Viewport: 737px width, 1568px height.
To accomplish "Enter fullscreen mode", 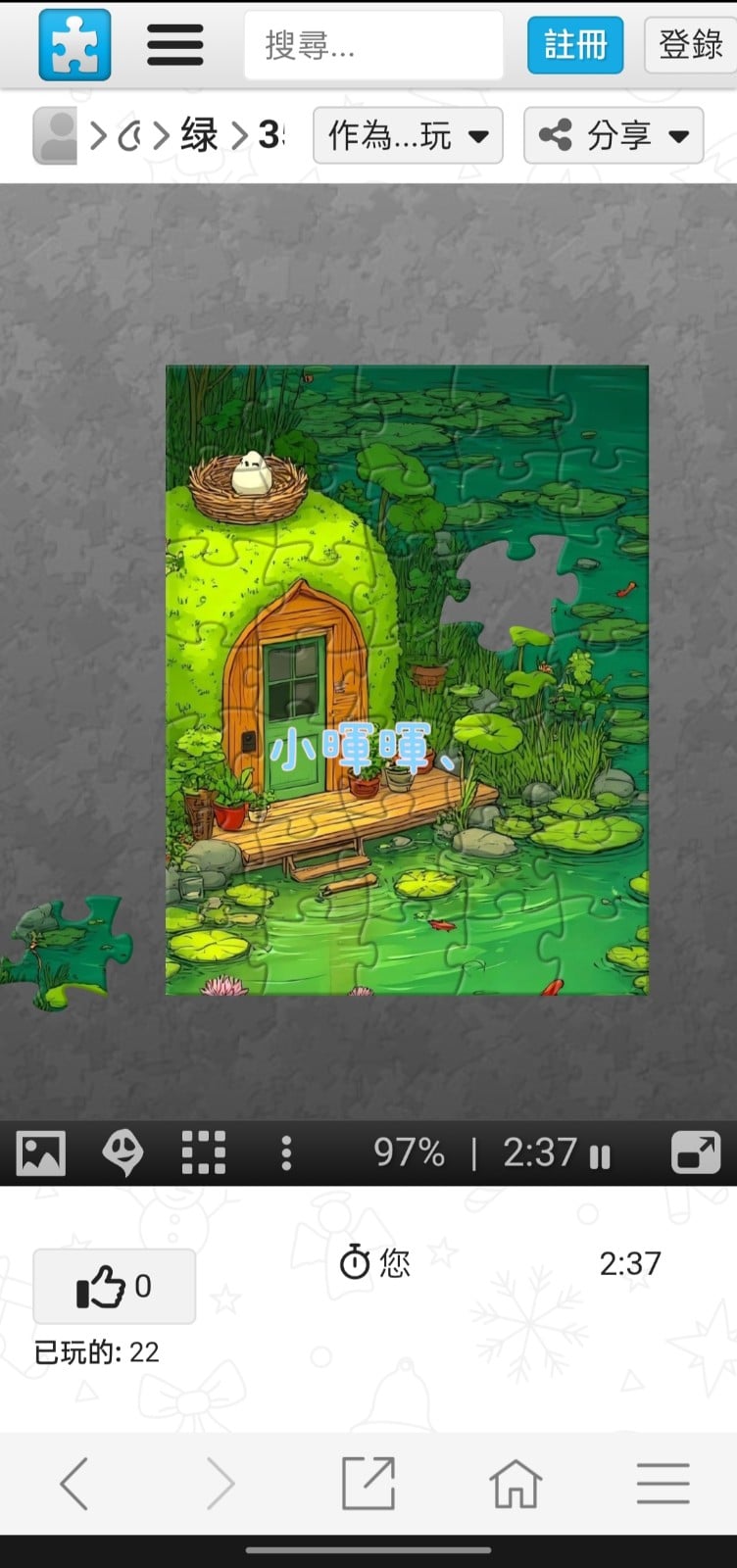I will click(x=695, y=1153).
